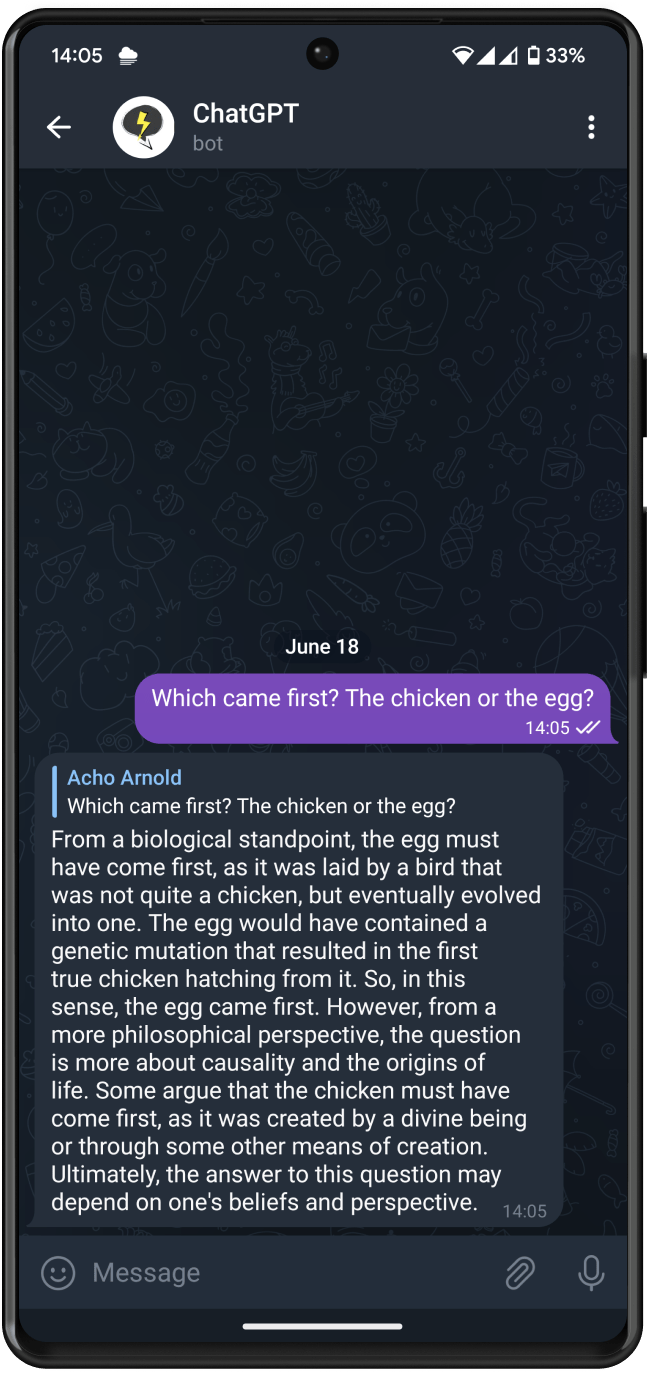The width and height of the screenshot is (648, 1373).
Task: Tap the quoted Acho Arnold reply preview
Action: [x=260, y=792]
